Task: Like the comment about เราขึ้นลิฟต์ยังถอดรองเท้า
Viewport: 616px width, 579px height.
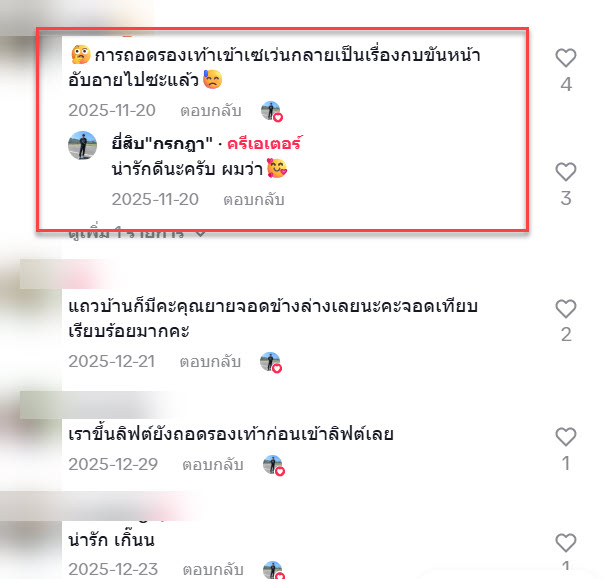Action: [x=565, y=437]
